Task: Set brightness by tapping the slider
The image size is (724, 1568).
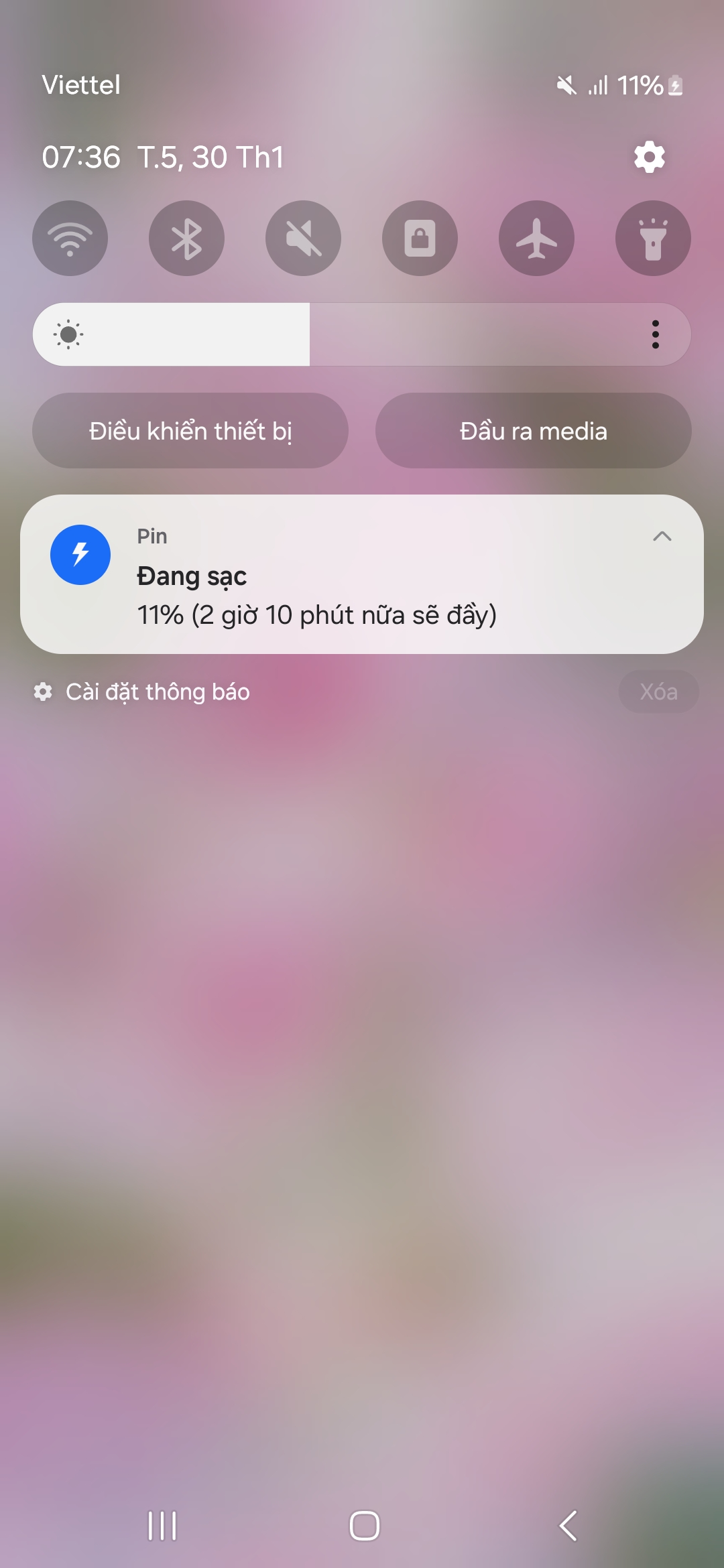Action: (x=335, y=334)
